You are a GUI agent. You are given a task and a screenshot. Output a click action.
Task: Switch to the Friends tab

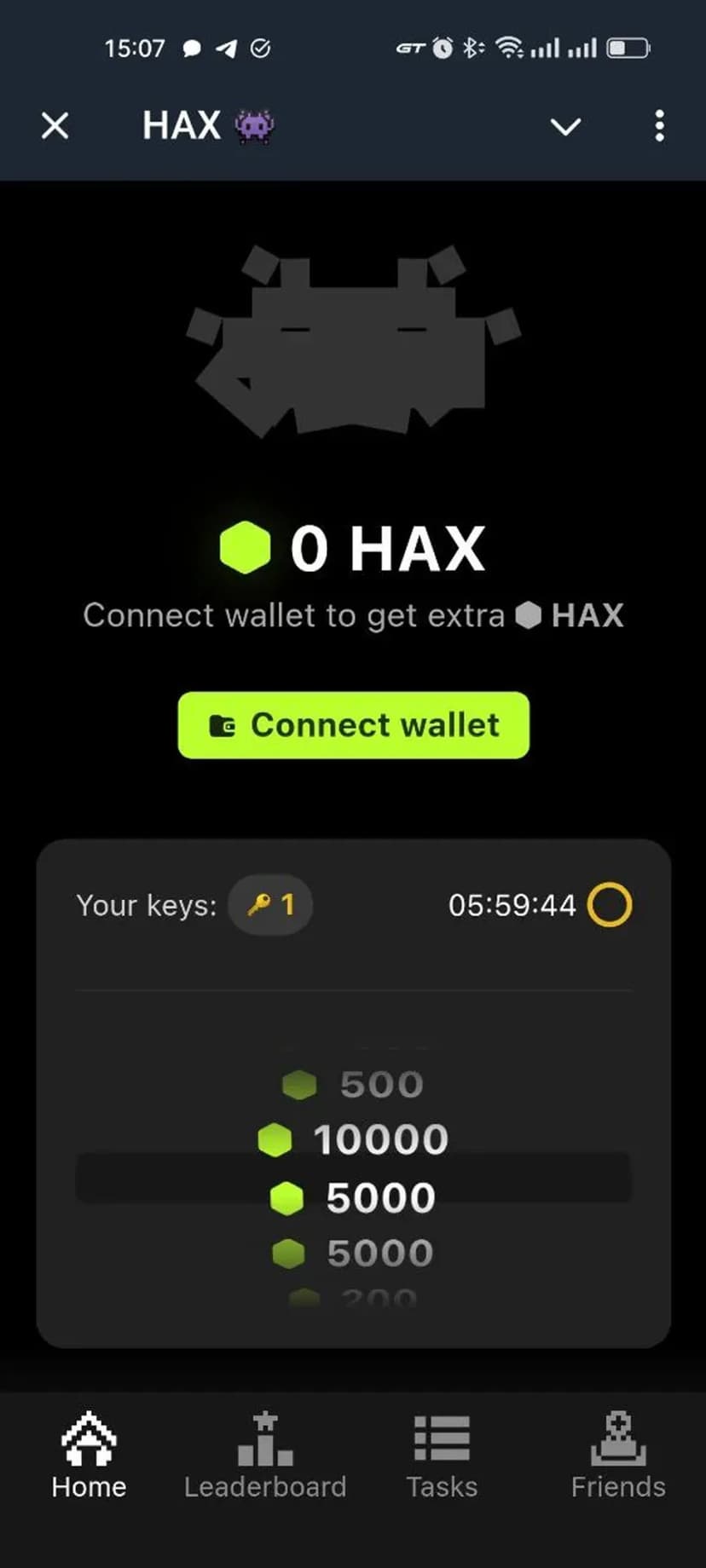pos(618,1456)
